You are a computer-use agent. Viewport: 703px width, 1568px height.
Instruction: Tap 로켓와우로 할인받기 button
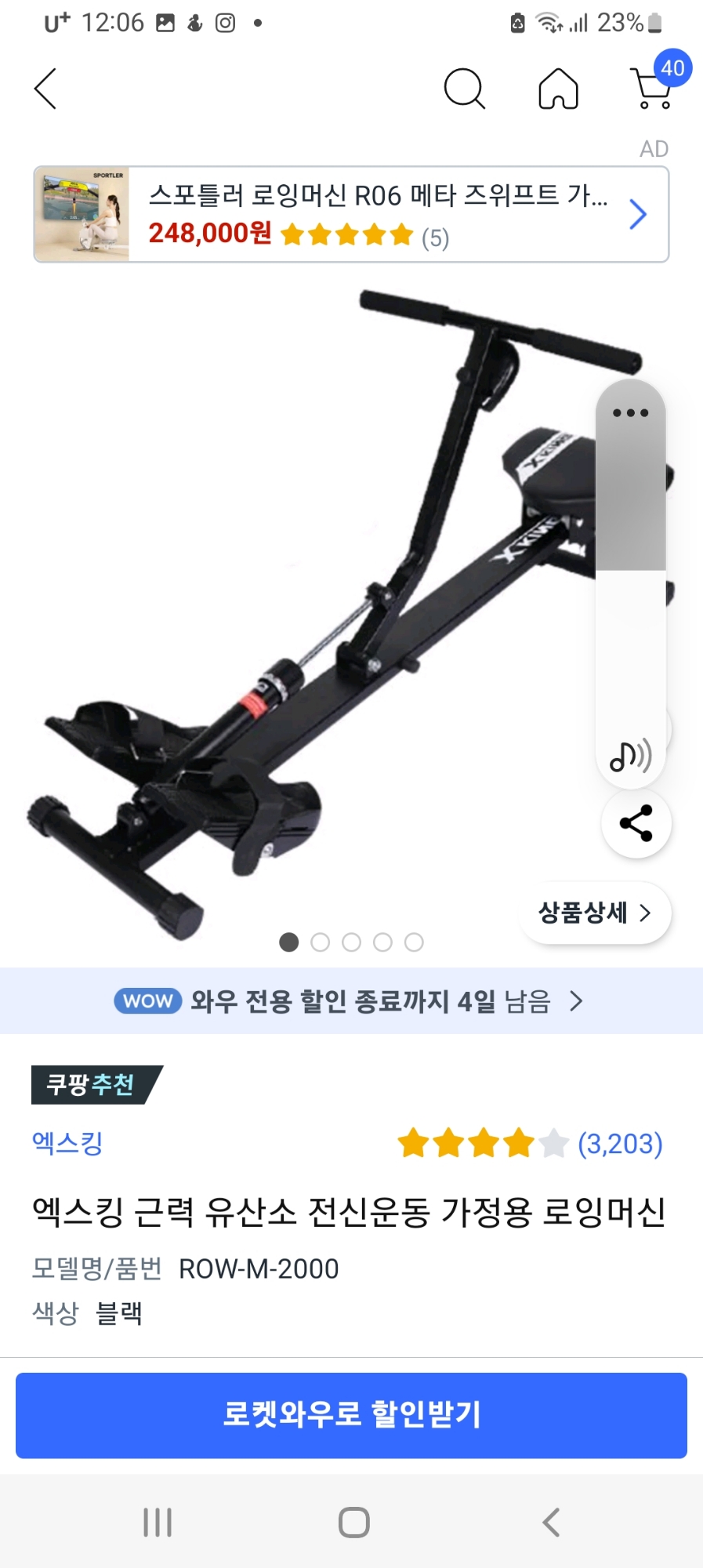point(351,1415)
